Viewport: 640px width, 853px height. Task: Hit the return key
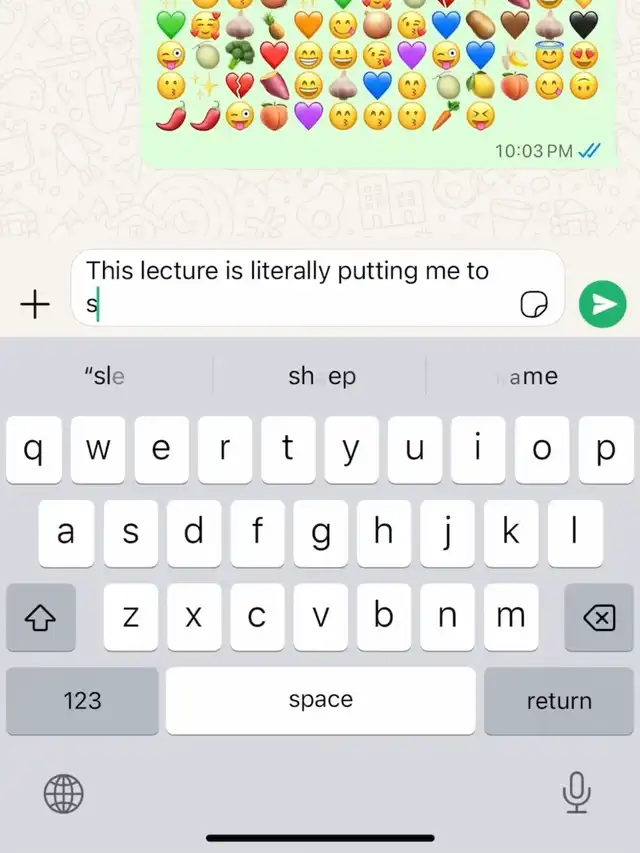559,701
